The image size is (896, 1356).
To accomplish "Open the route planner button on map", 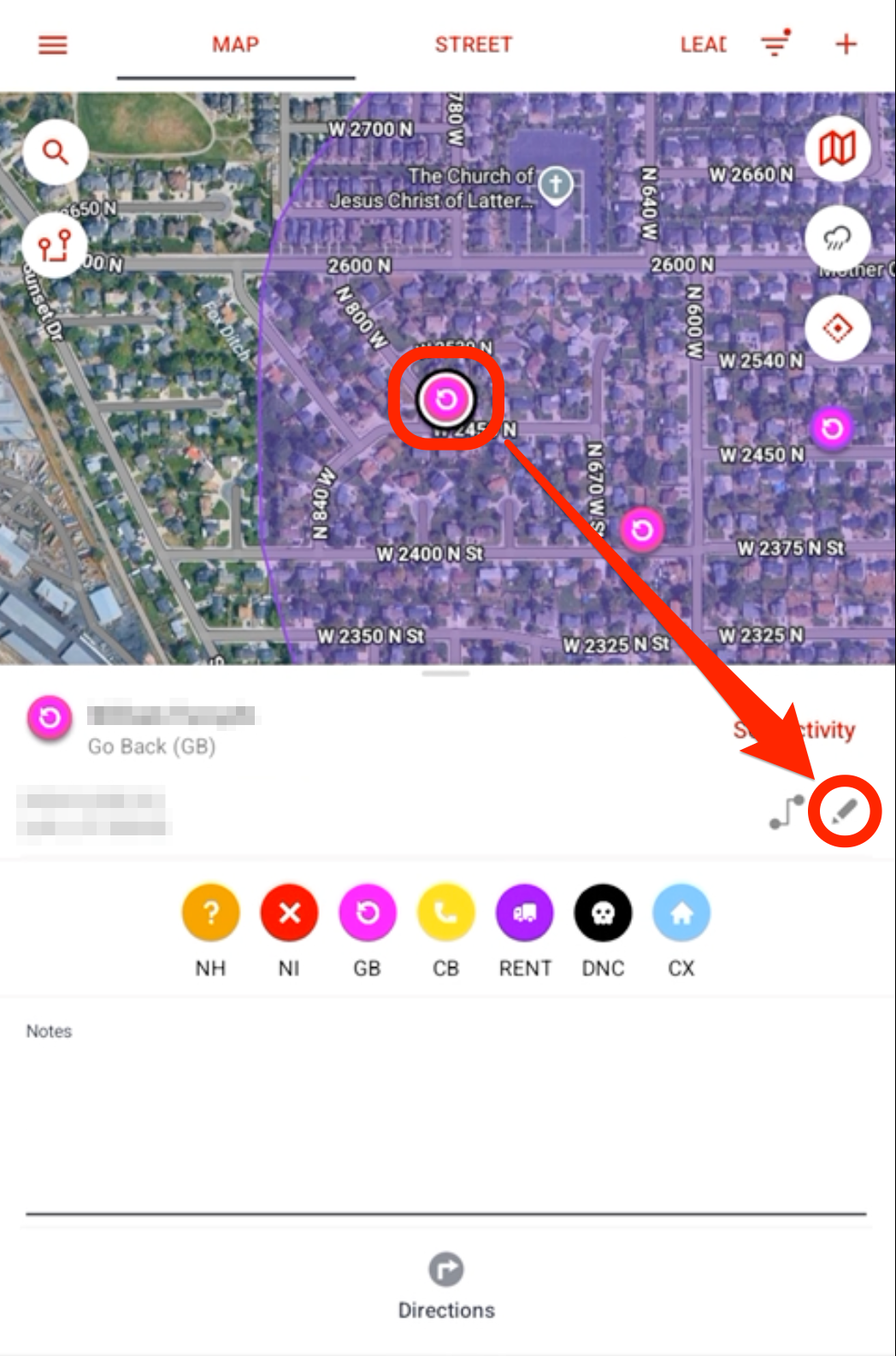I will coord(55,246).
